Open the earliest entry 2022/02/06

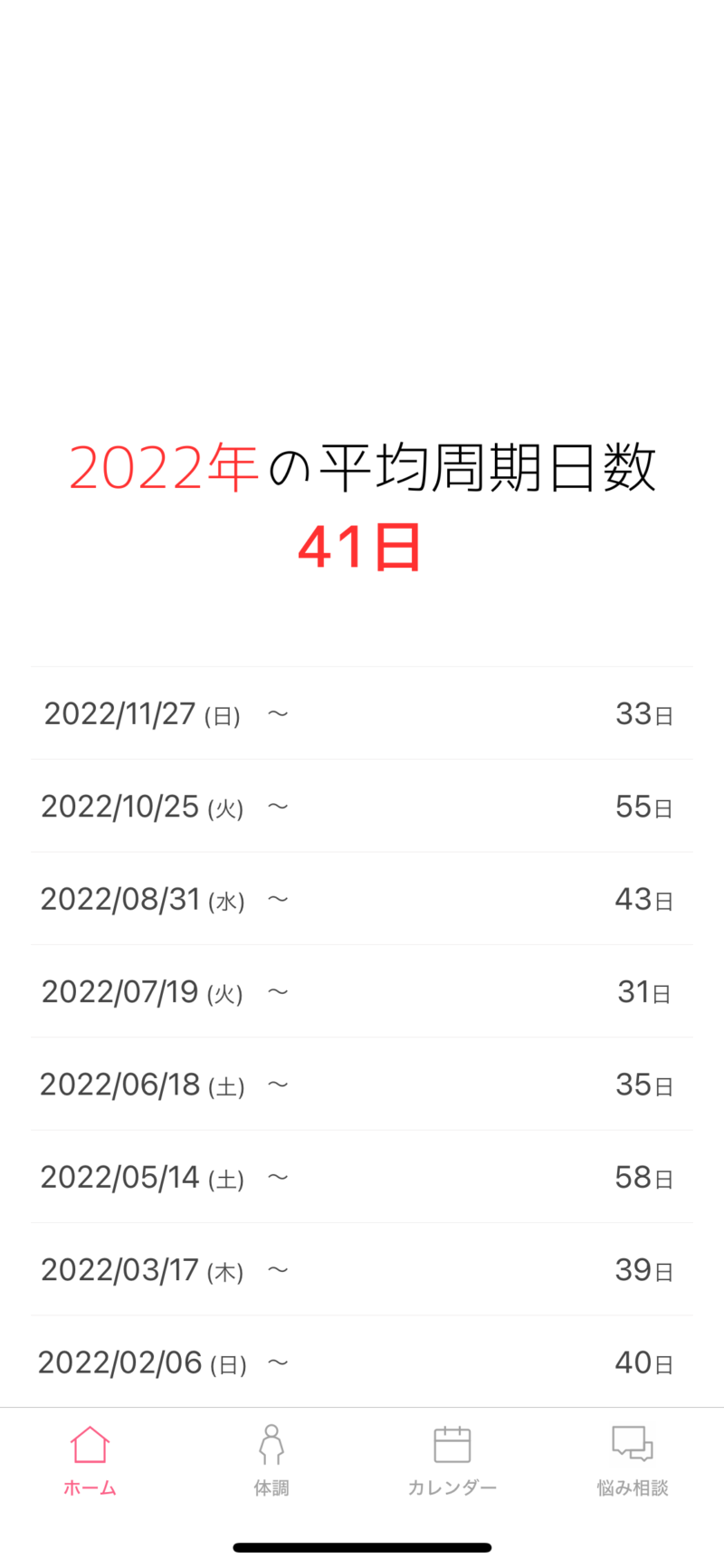click(x=362, y=1362)
